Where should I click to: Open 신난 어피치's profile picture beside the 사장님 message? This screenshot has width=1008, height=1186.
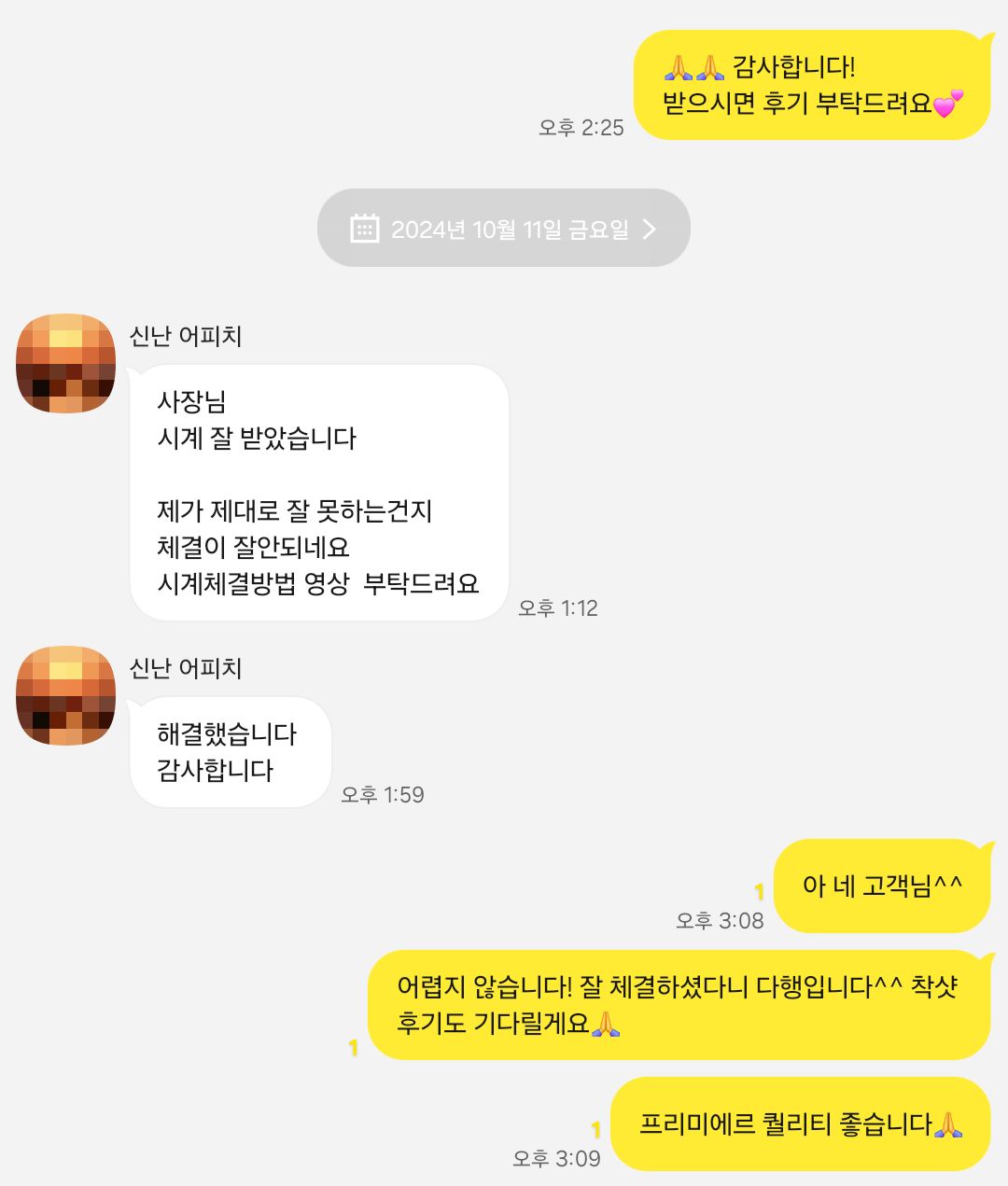click(x=65, y=363)
